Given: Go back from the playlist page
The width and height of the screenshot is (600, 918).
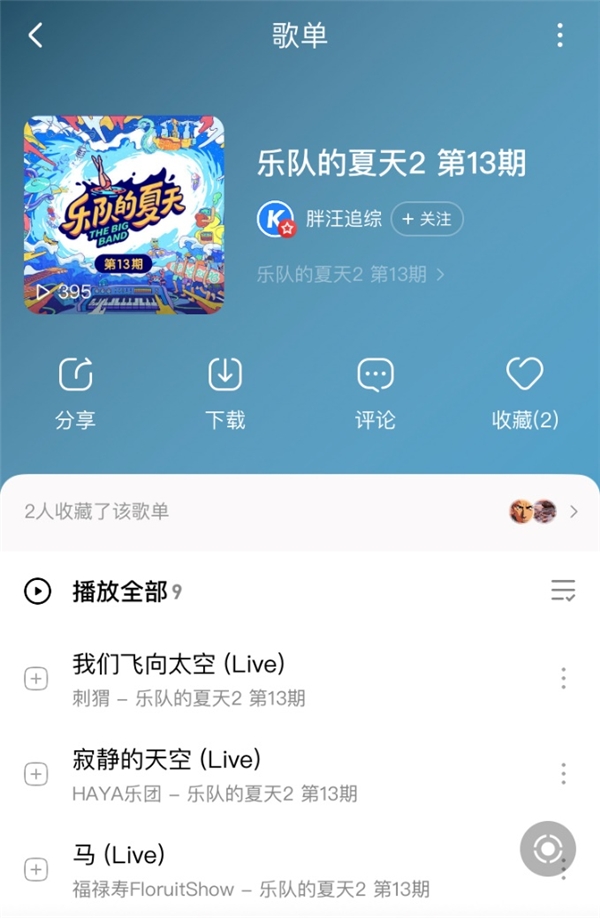Looking at the screenshot, I should point(36,36).
